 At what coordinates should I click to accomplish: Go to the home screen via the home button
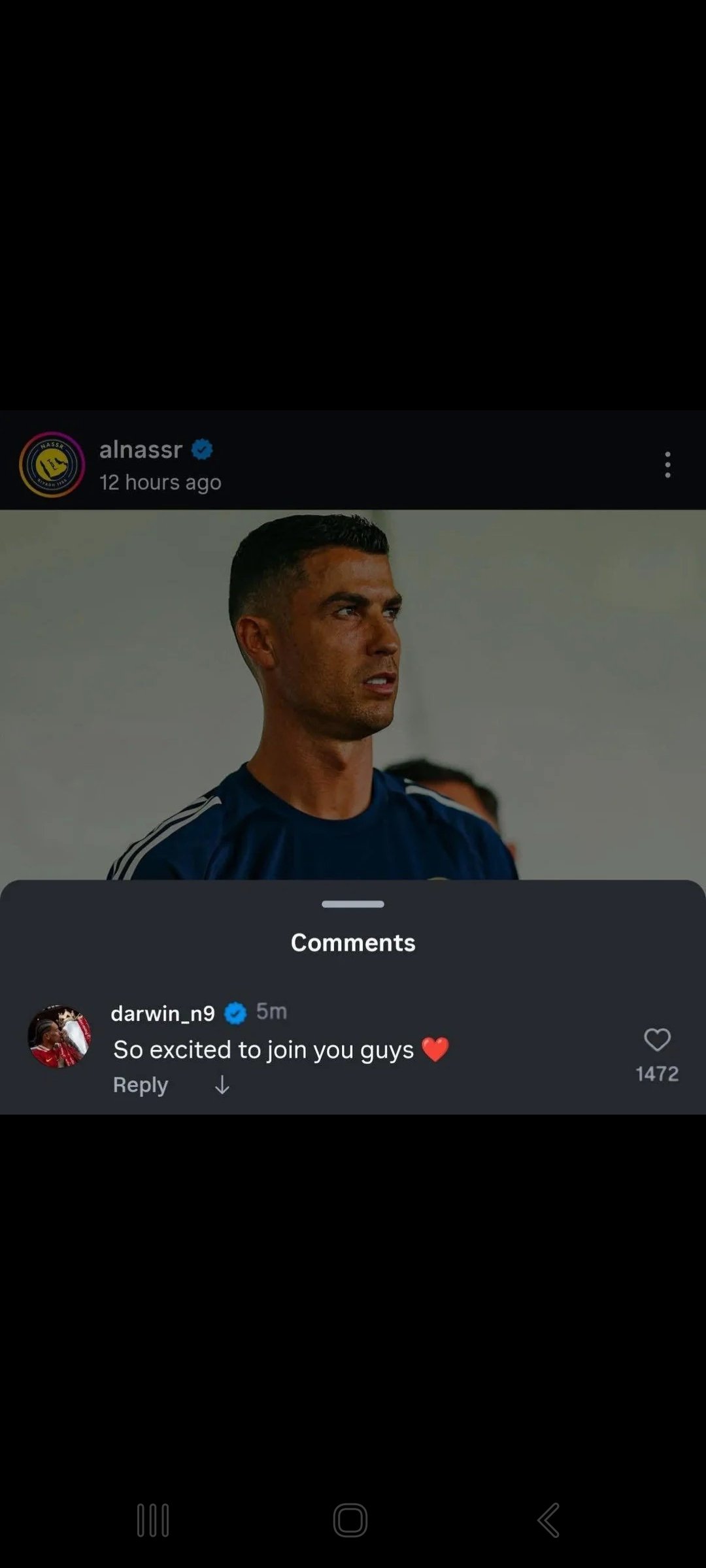tap(350, 1520)
